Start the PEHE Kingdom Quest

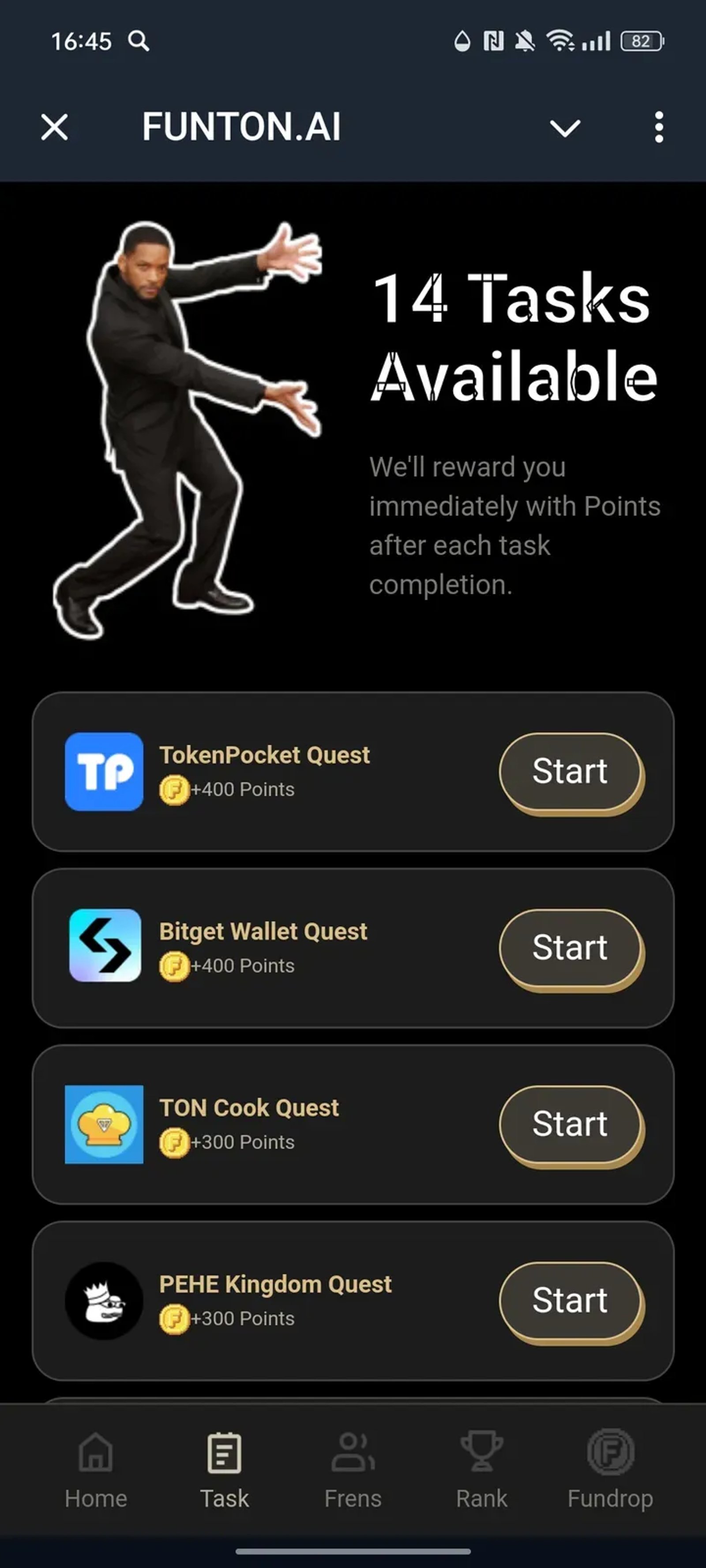pyautogui.click(x=570, y=1301)
